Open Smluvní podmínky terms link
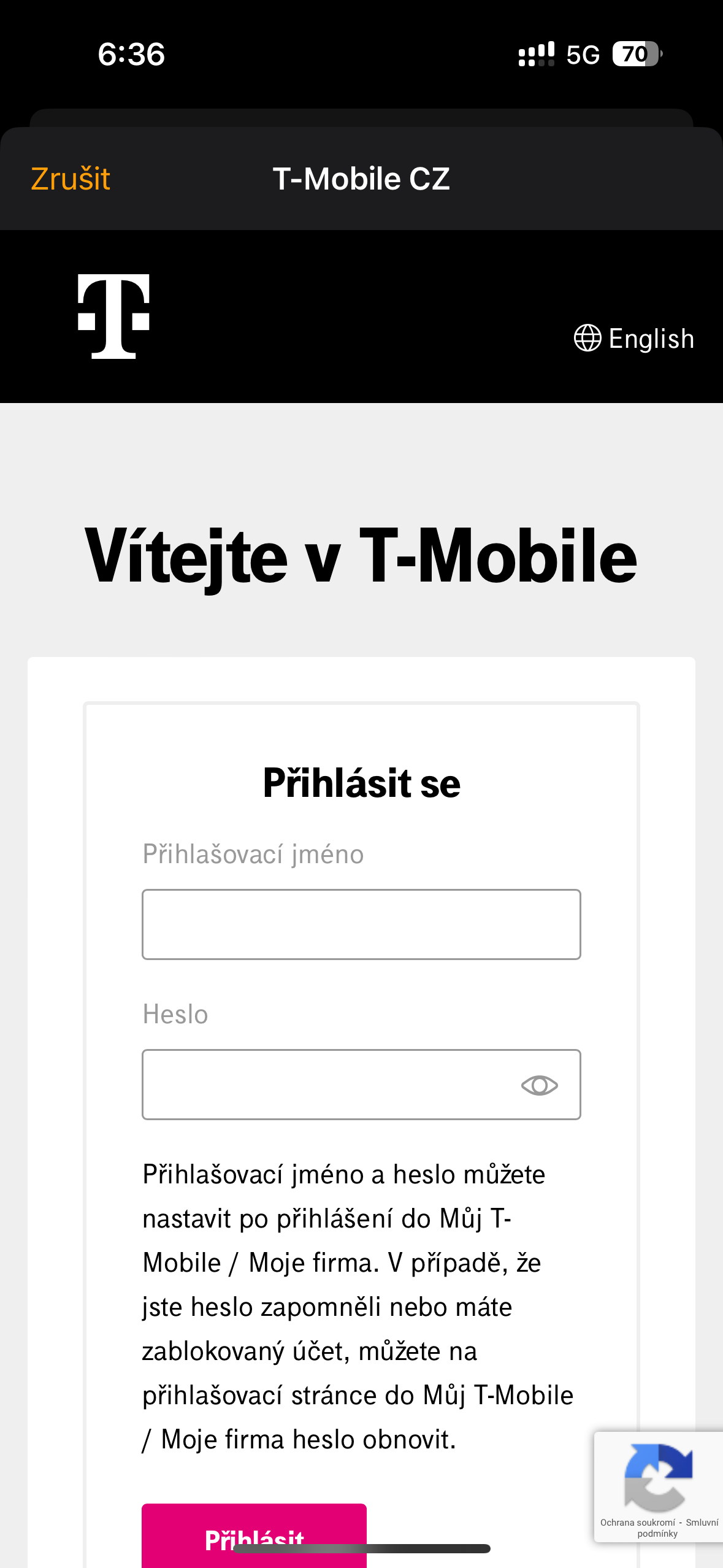Image resolution: width=723 pixels, height=1568 pixels. click(x=702, y=1523)
